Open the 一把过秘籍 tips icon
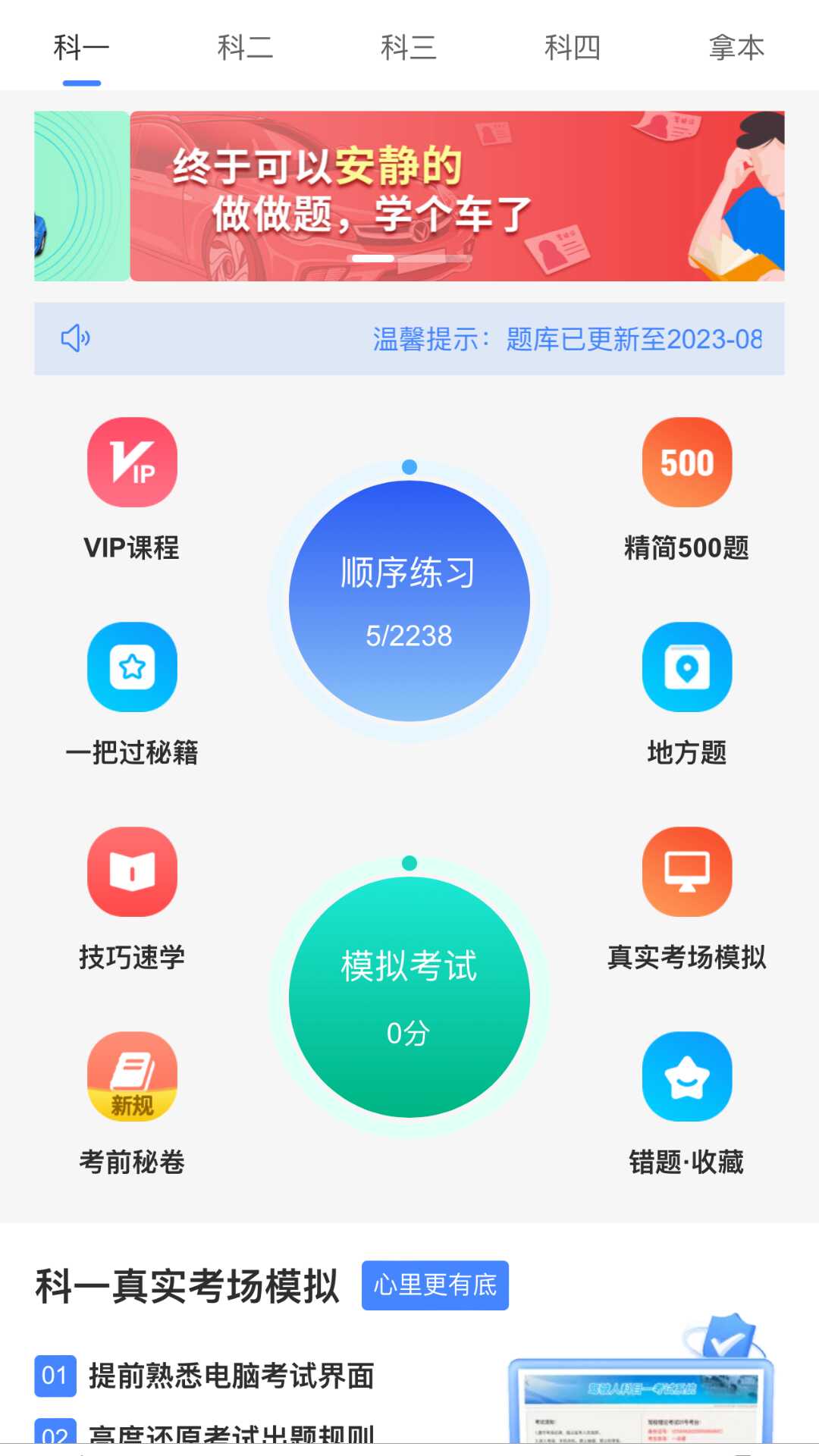 tap(132, 669)
